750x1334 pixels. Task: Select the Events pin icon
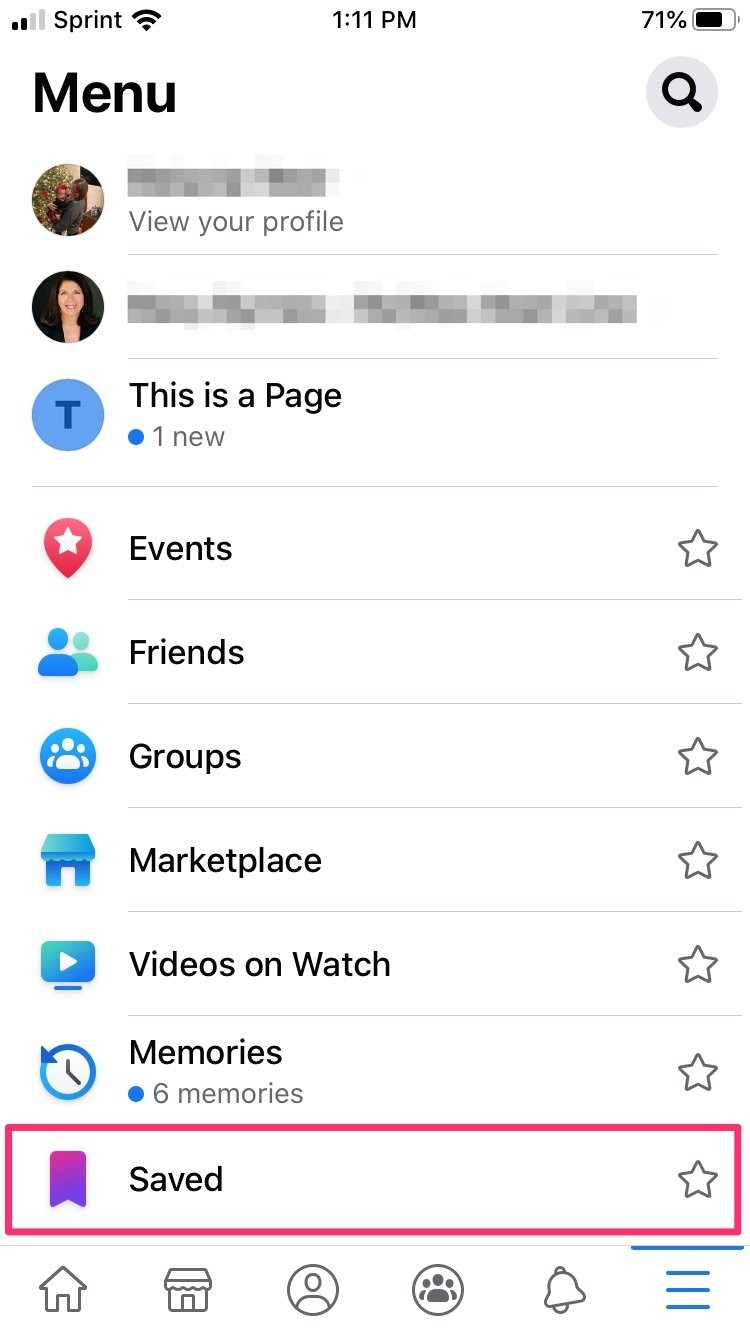(x=68, y=547)
